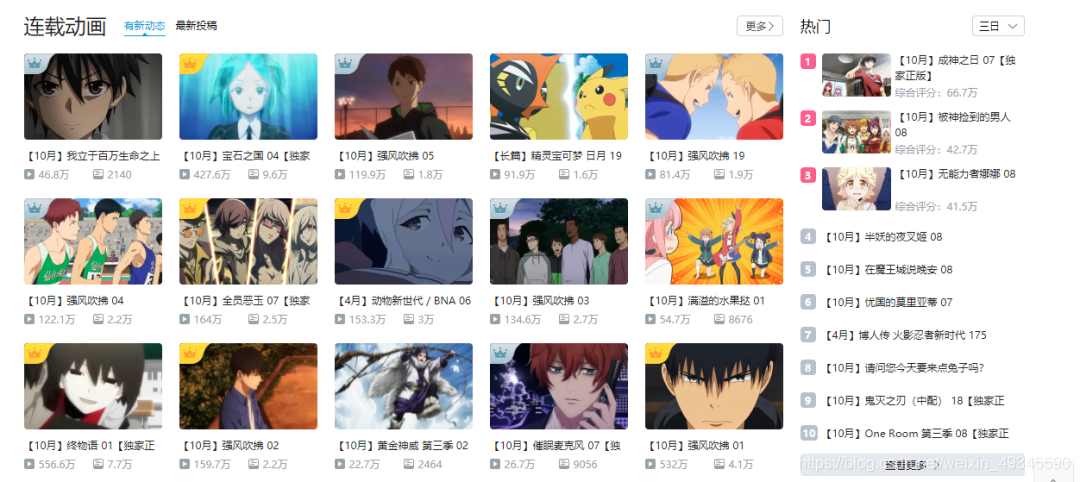Open 终物语 01 anime card

pos(93,387)
